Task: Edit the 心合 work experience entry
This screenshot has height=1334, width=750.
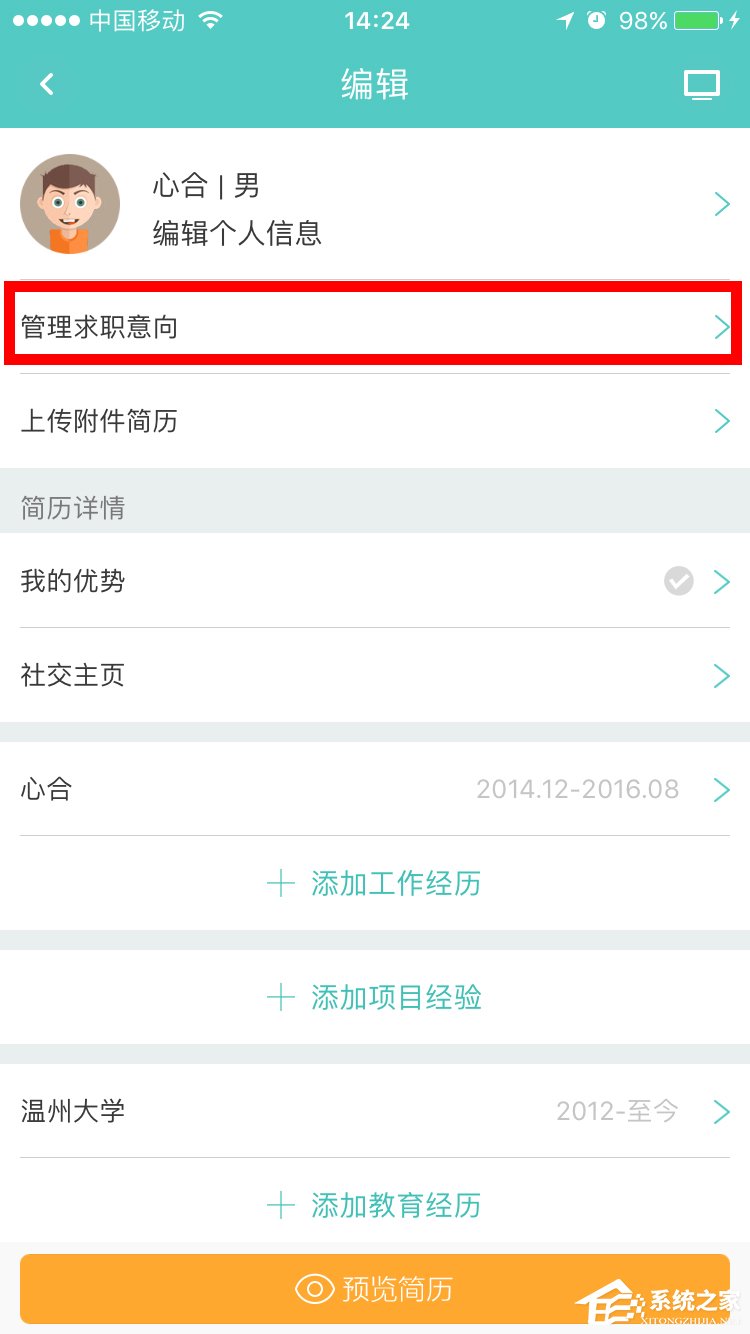Action: 375,789
